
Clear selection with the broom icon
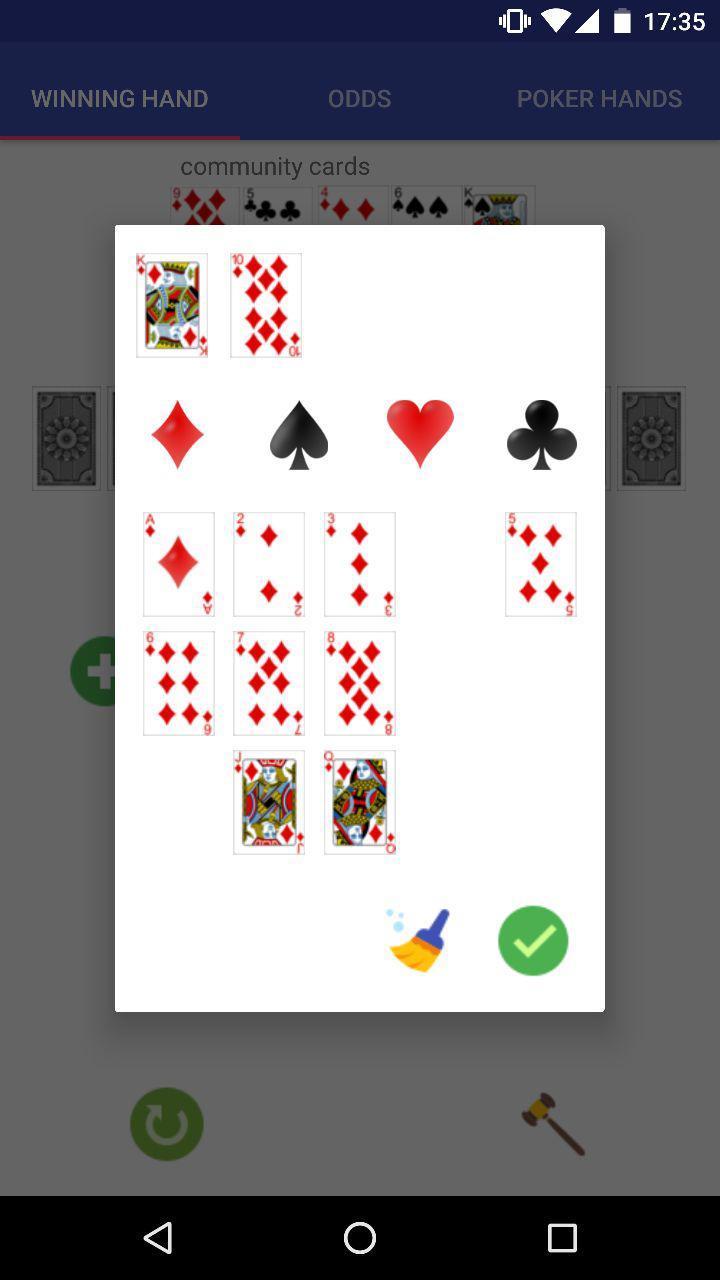pyautogui.click(x=420, y=941)
